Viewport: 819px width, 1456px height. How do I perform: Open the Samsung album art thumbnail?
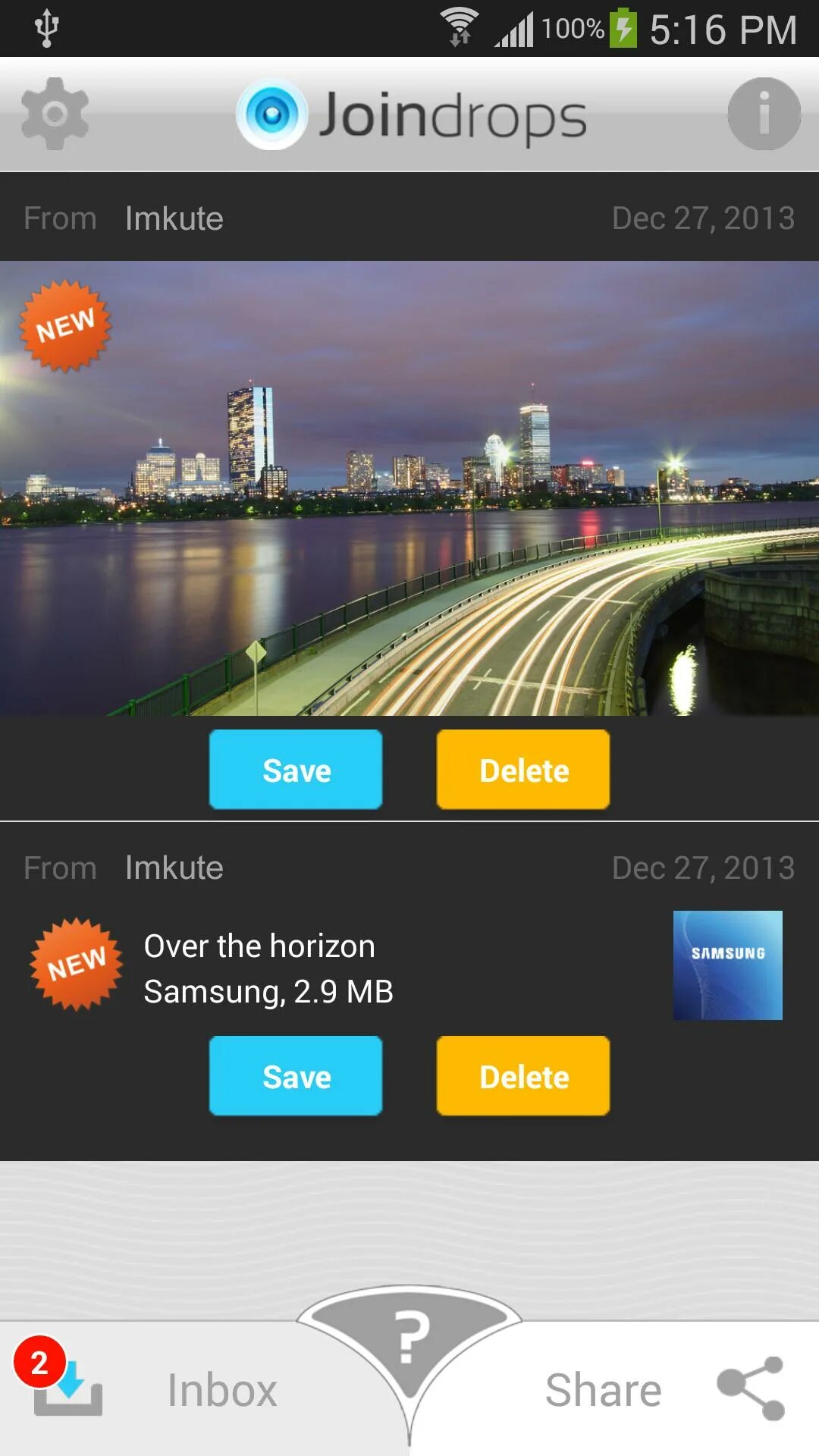[x=727, y=965]
